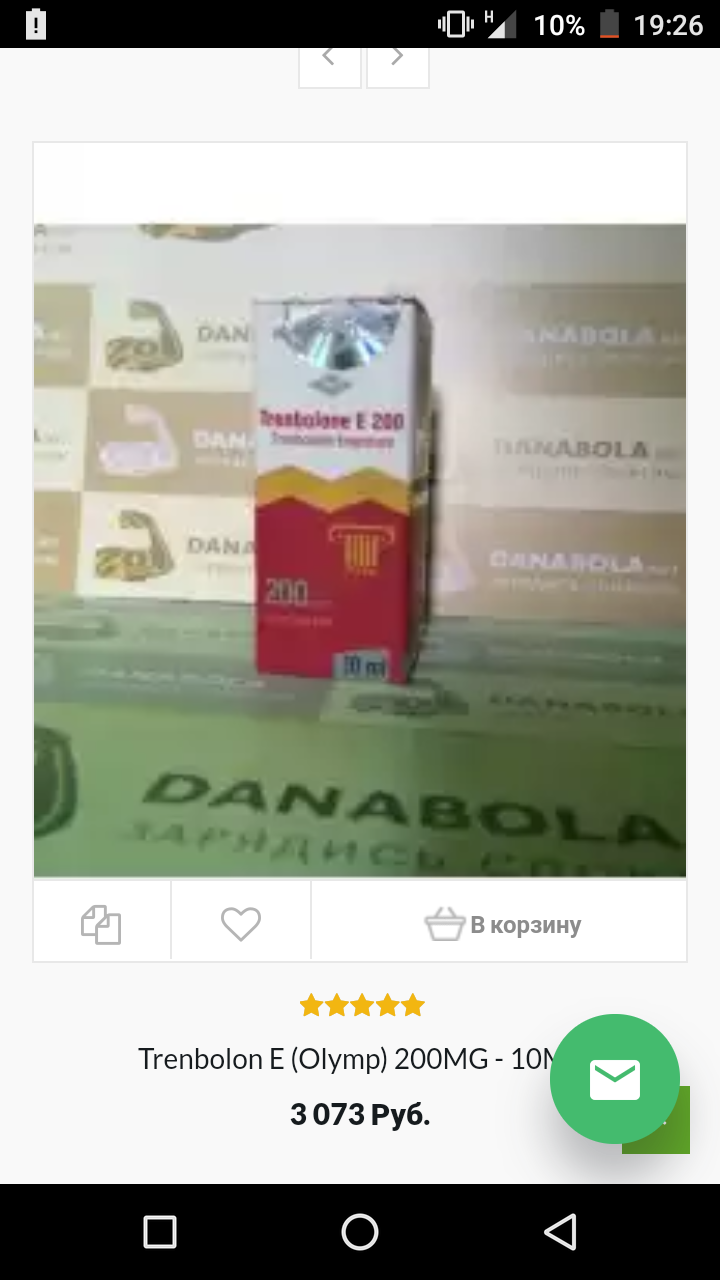The width and height of the screenshot is (720, 1280).
Task: Add the product to favorites with the heart
Action: click(x=241, y=921)
